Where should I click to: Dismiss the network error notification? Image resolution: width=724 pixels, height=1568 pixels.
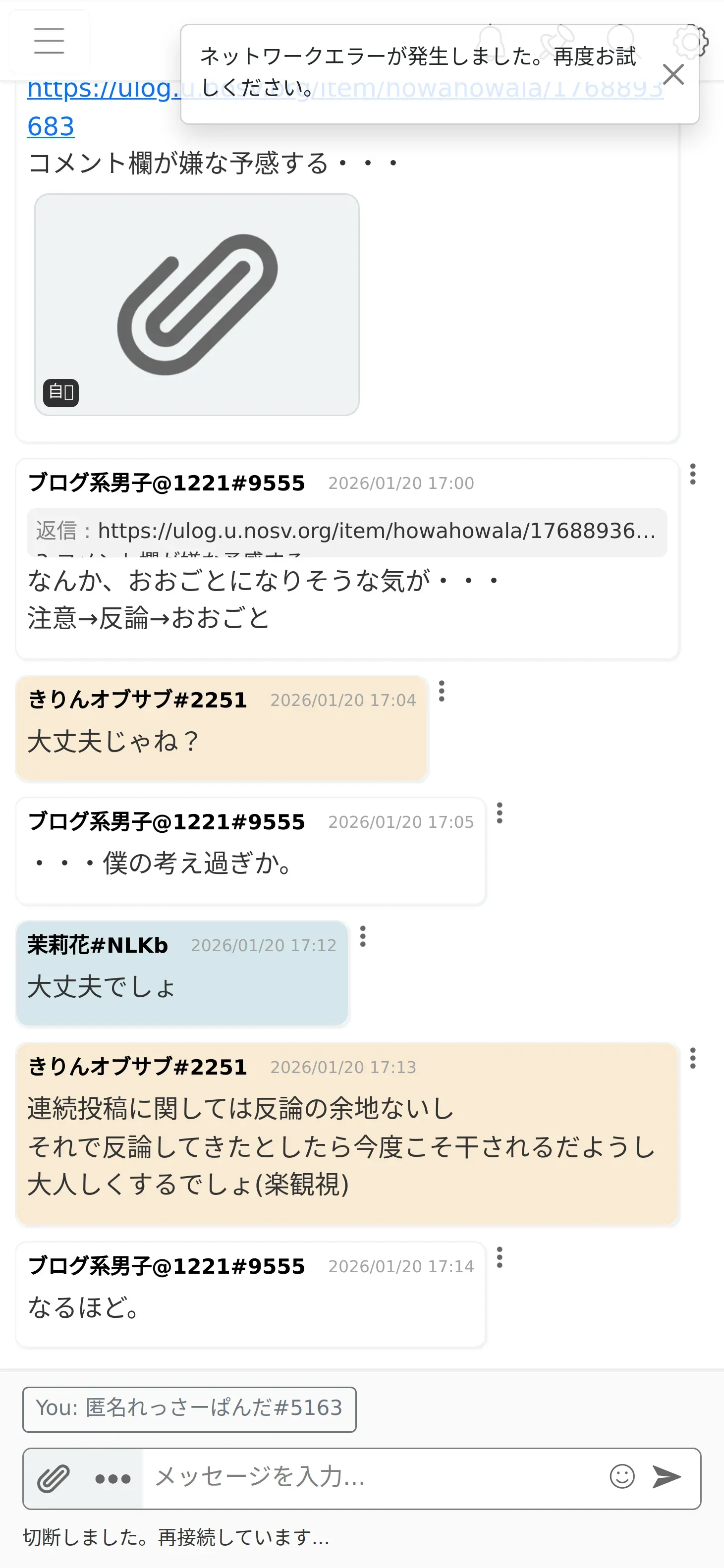coord(673,74)
